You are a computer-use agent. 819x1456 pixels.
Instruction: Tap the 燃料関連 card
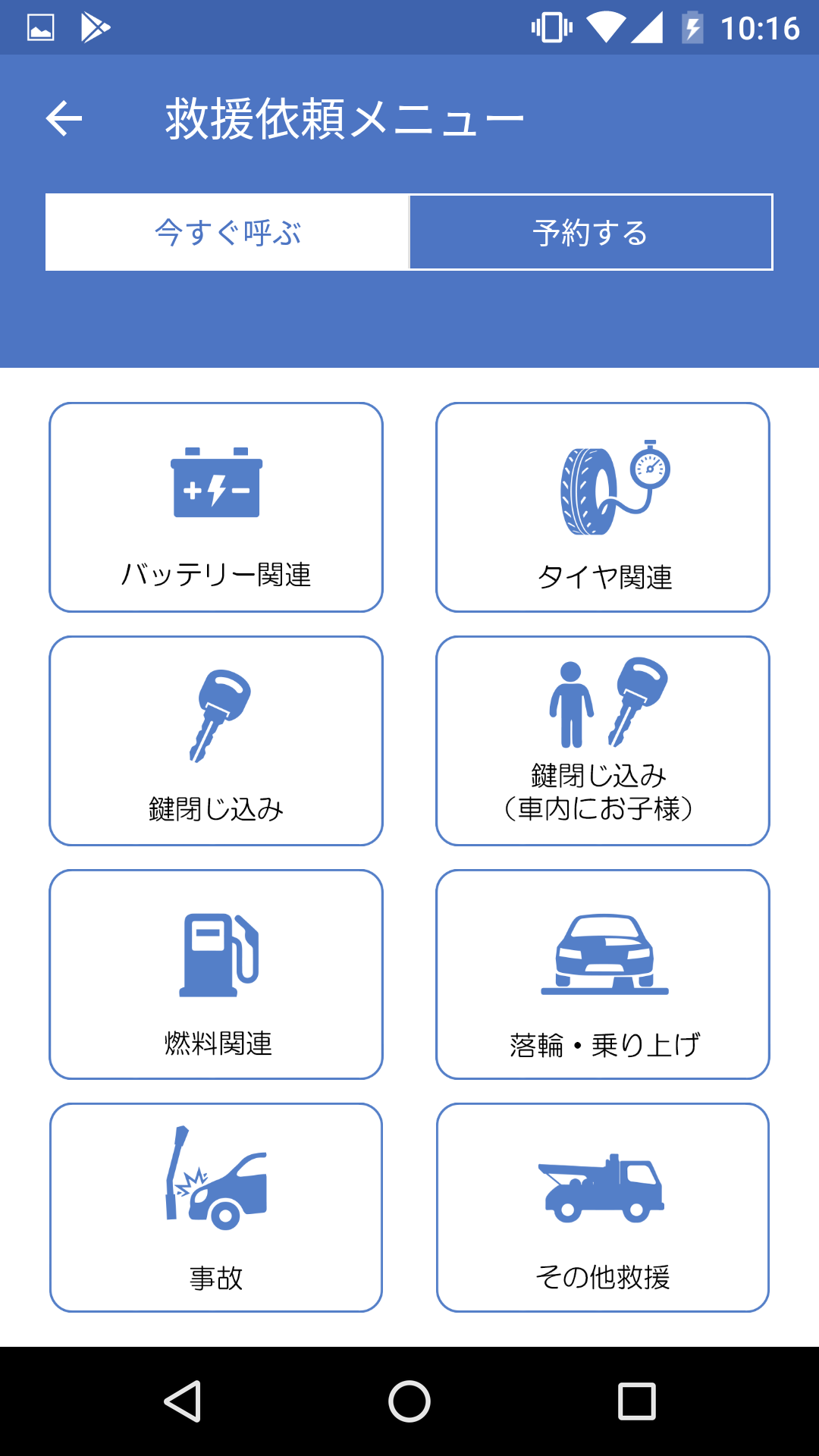[x=216, y=974]
